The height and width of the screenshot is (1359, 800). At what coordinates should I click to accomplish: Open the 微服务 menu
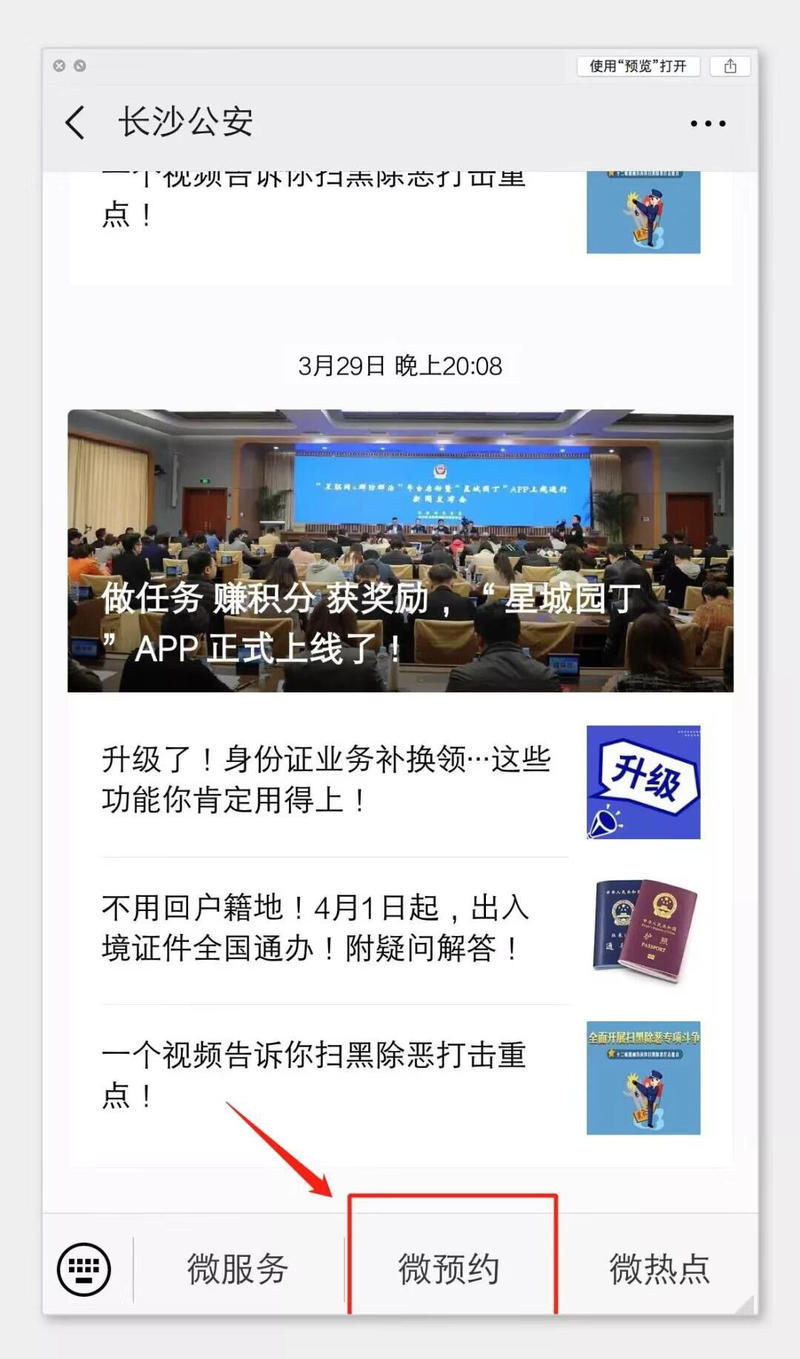[238, 1269]
